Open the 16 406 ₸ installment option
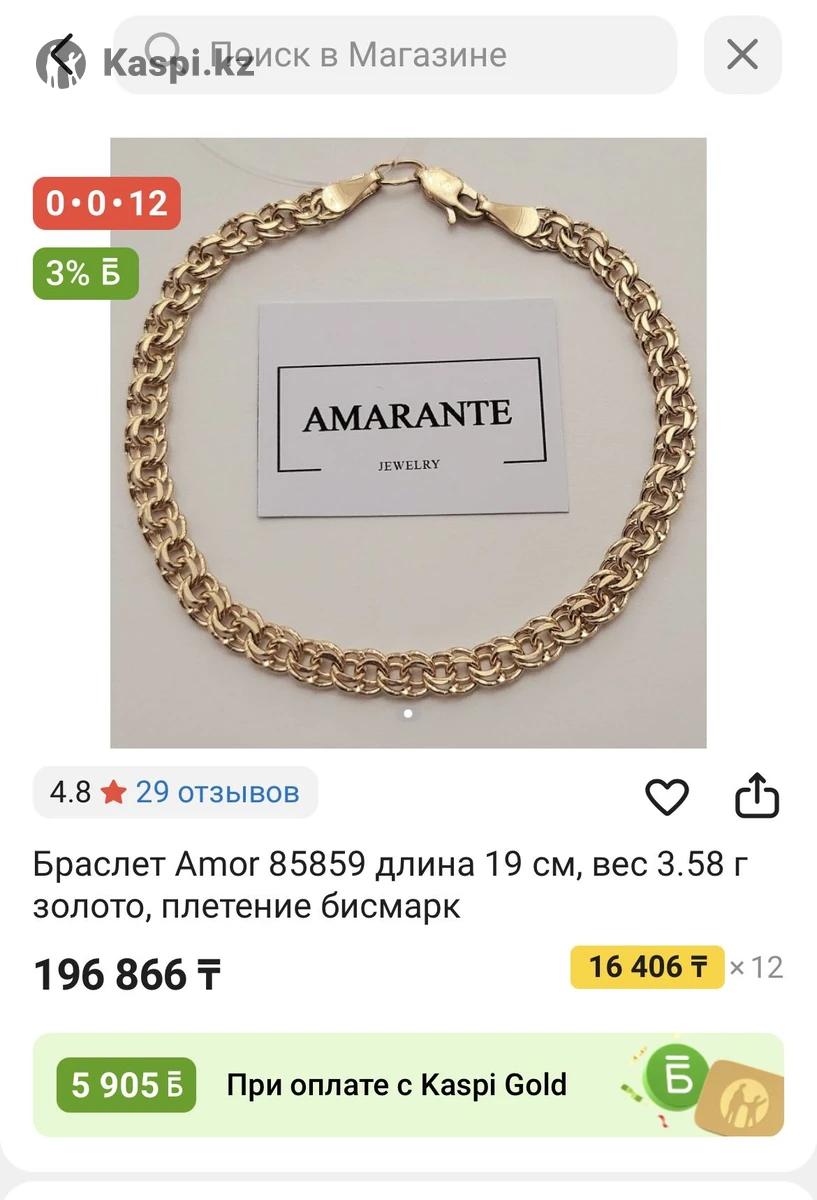Viewport: 817px width, 1200px height. tap(647, 967)
